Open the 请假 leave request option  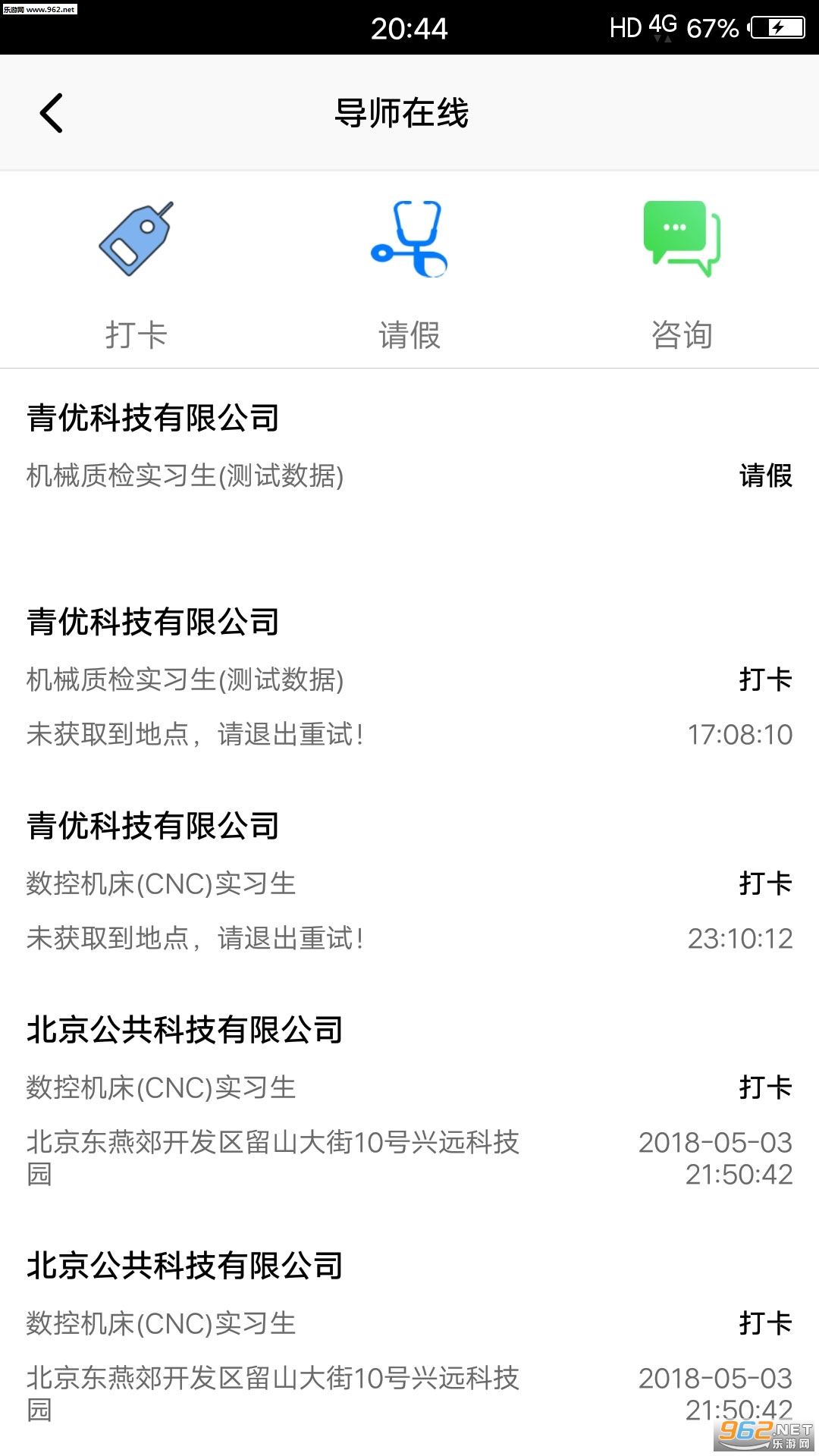409,275
